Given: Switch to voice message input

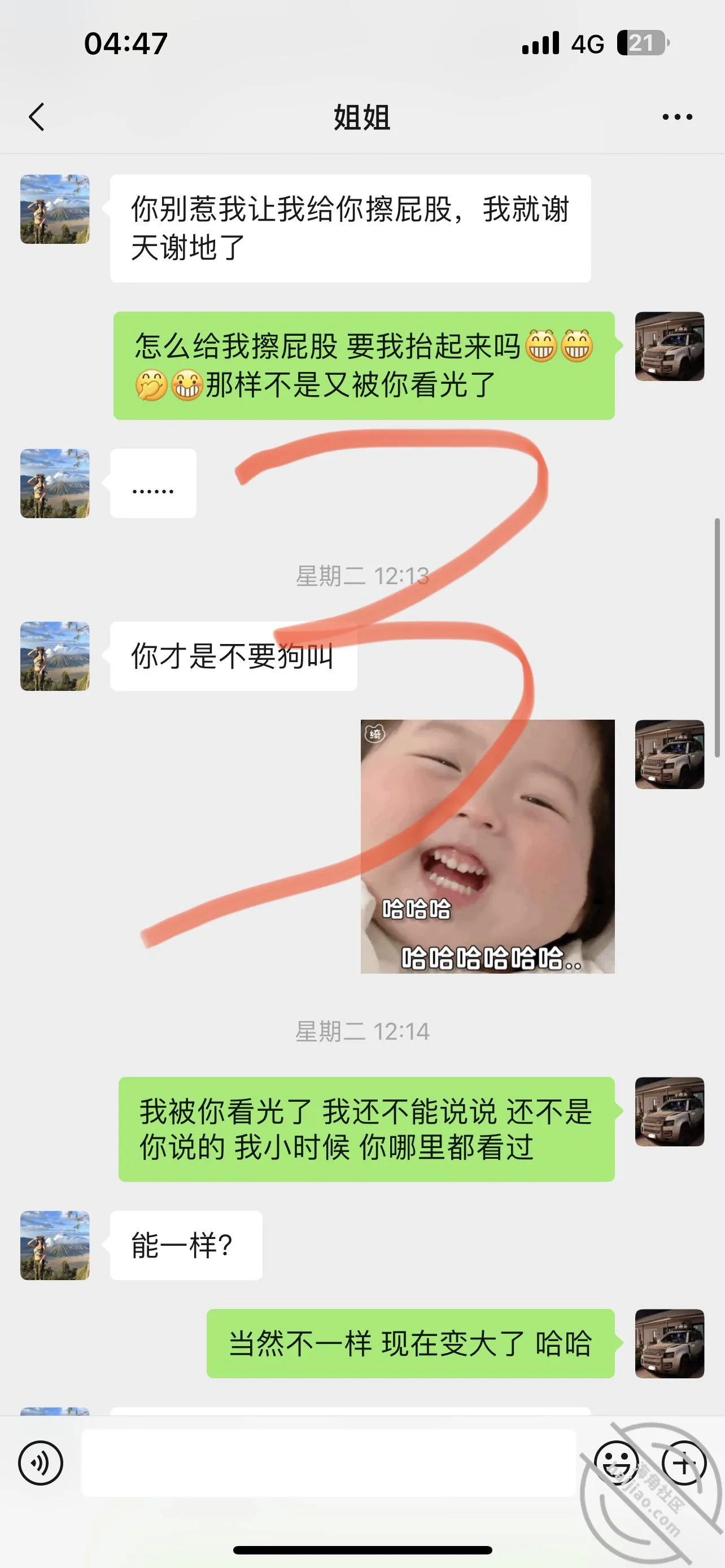Looking at the screenshot, I should tap(40, 1462).
